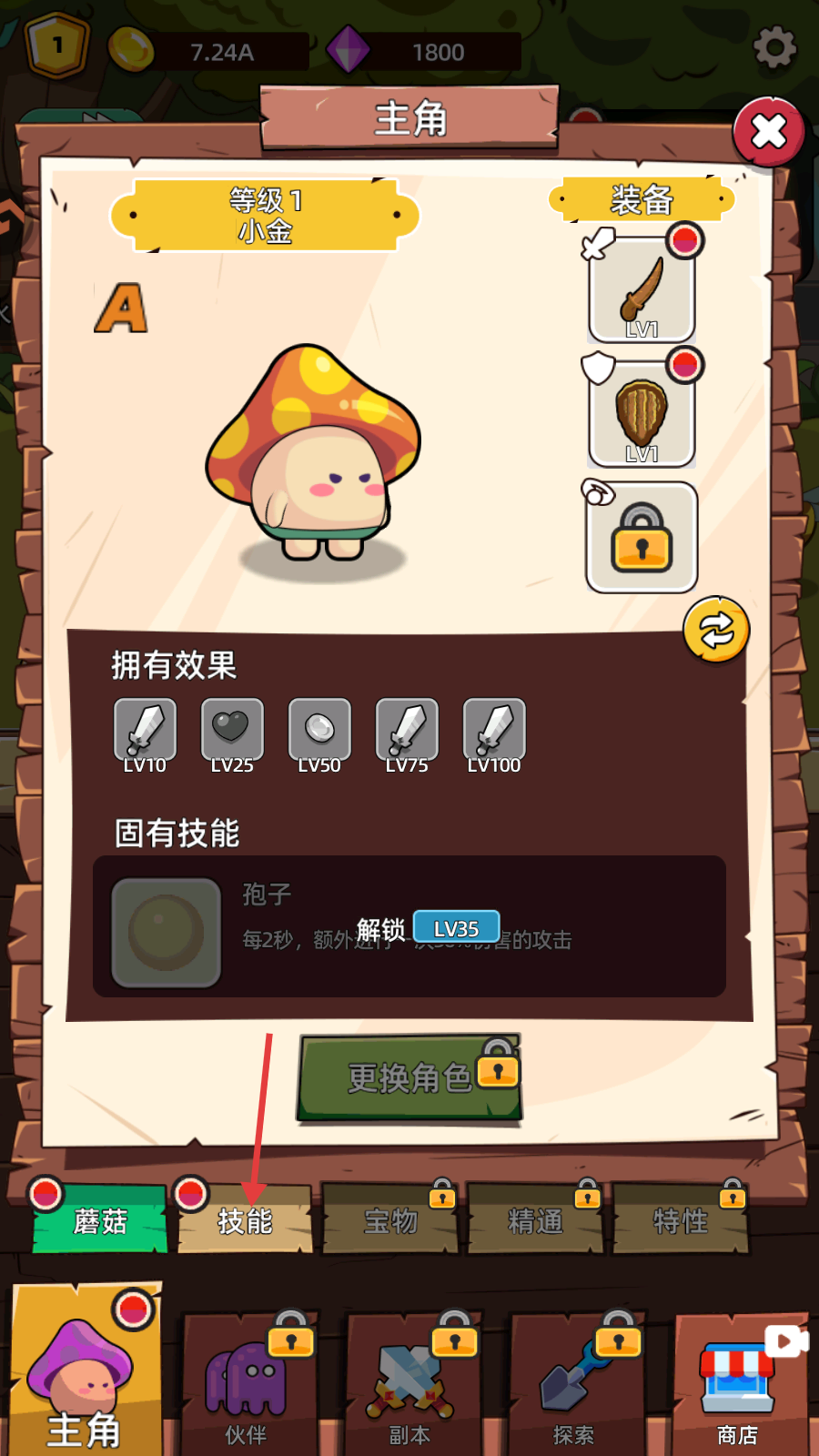Viewport: 819px width, 1456px height.
Task: View the LV100 sword effect
Action: (x=494, y=730)
